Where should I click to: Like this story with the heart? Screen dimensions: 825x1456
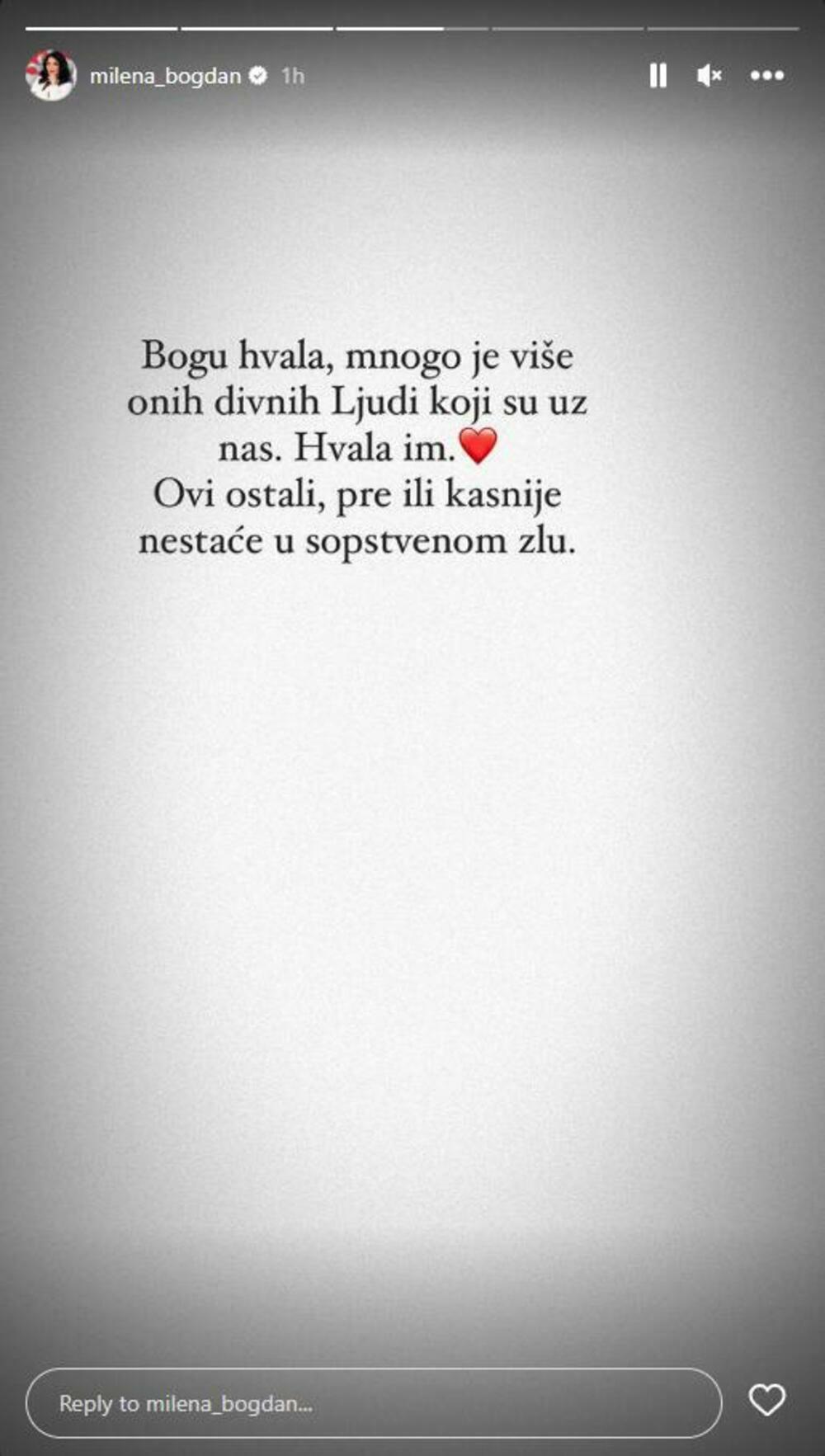click(x=766, y=1400)
